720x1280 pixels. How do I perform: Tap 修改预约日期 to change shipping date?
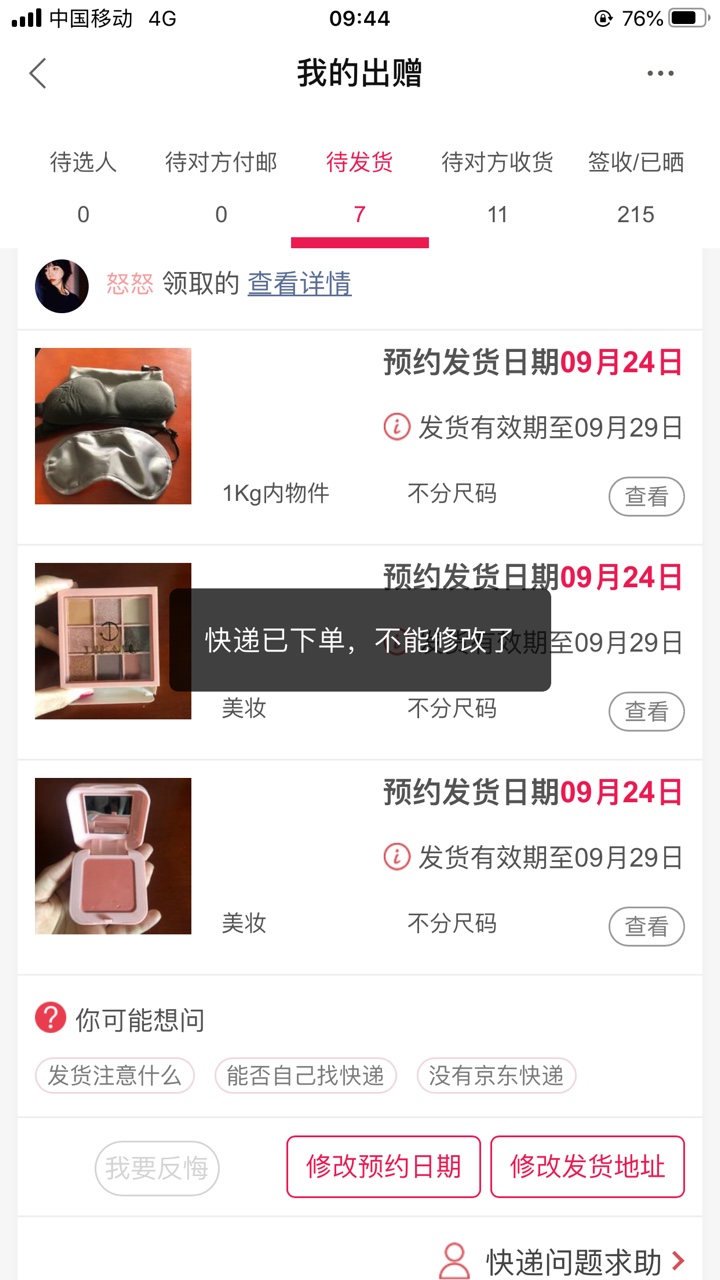(384, 1166)
